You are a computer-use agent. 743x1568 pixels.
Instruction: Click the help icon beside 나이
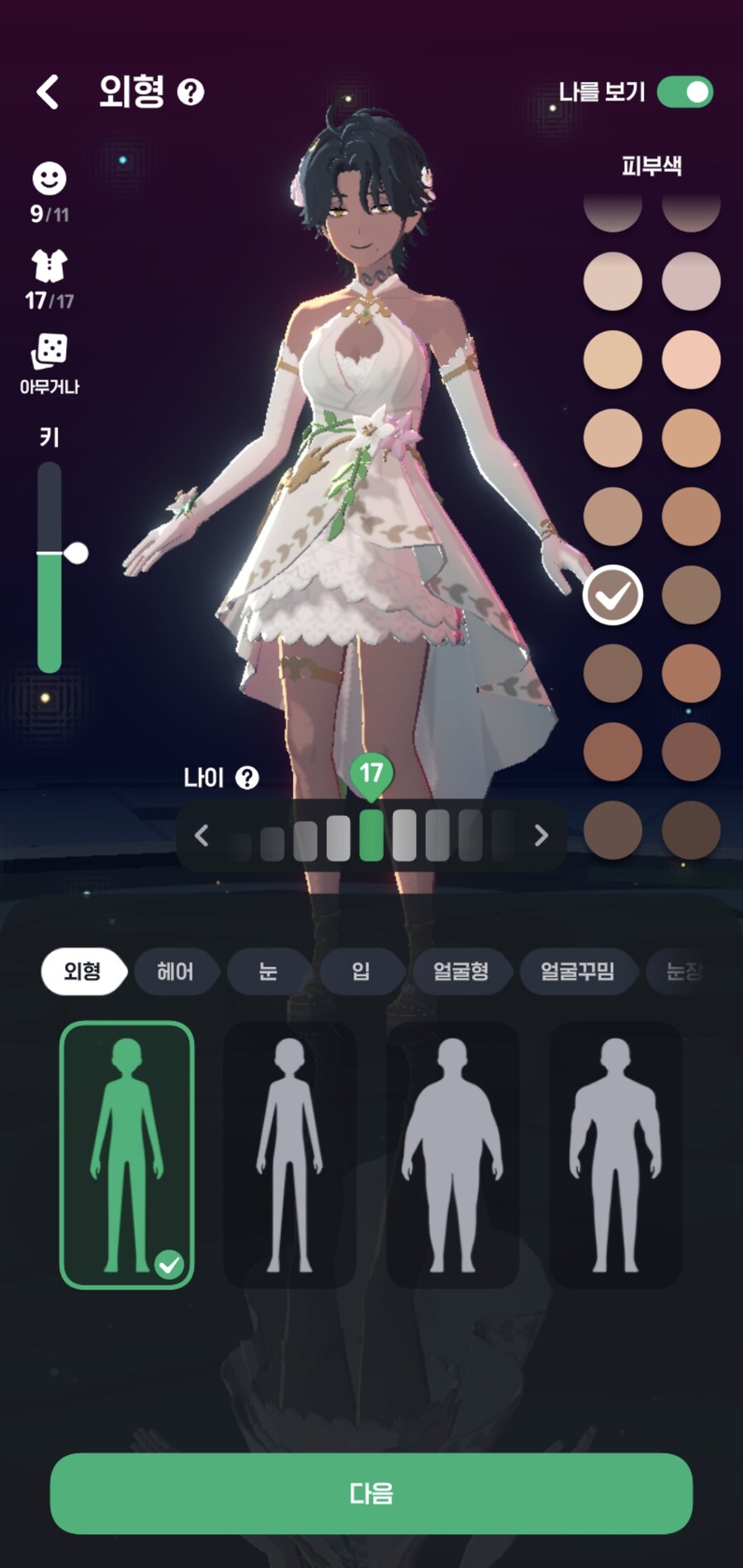(246, 777)
